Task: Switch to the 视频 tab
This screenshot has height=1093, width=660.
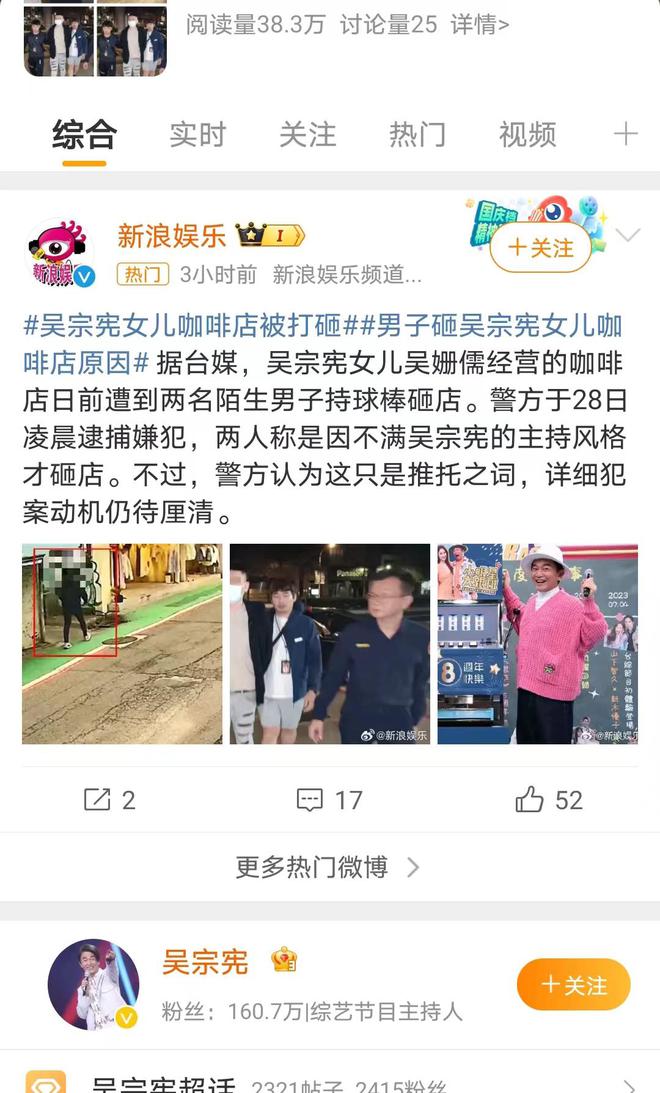Action: pos(527,134)
